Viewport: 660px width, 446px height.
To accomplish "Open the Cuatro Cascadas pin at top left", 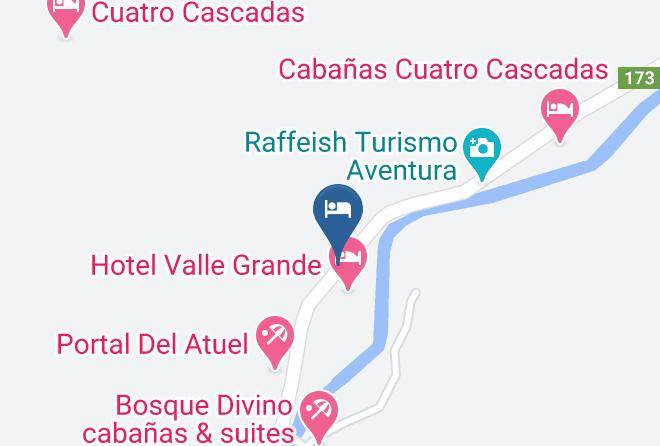I will (66, 15).
